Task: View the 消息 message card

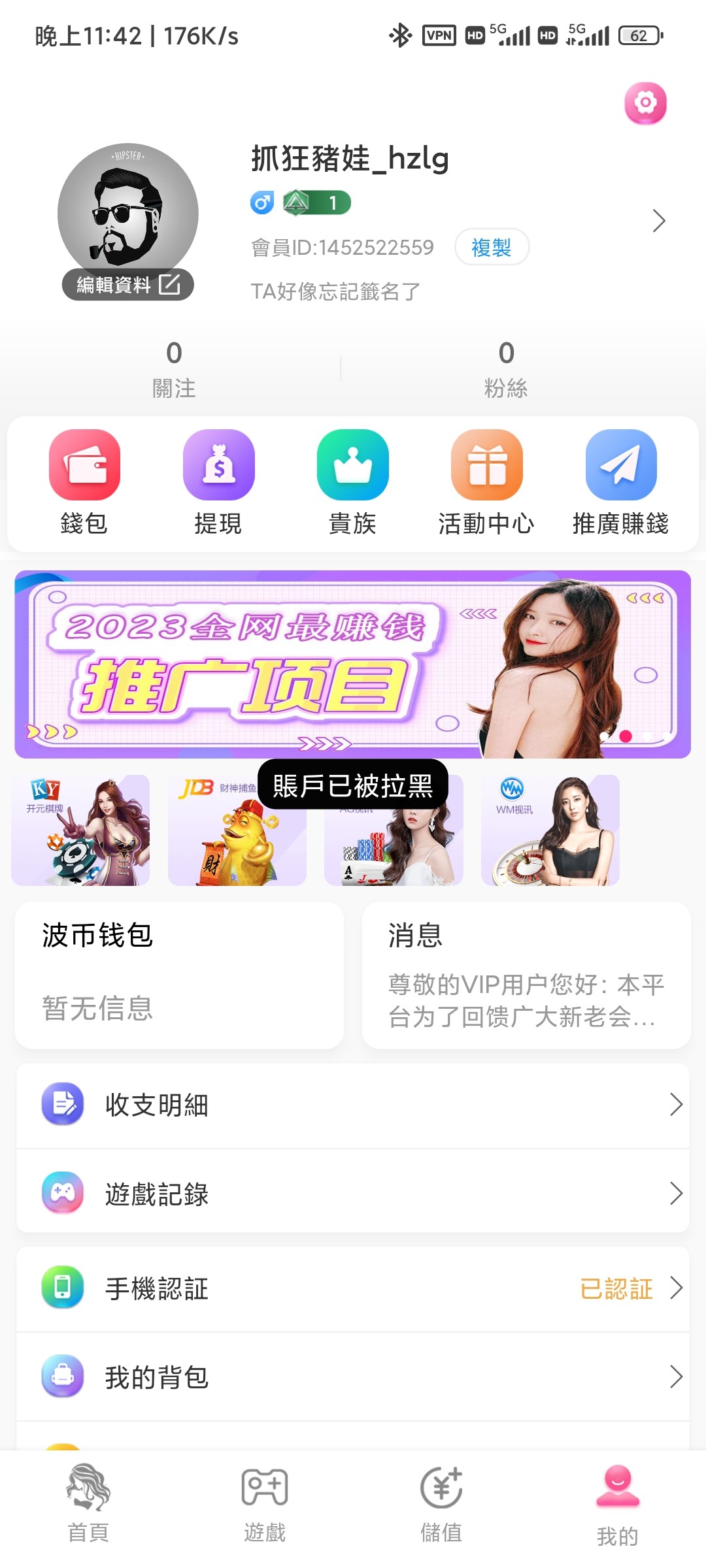Action: point(526,975)
